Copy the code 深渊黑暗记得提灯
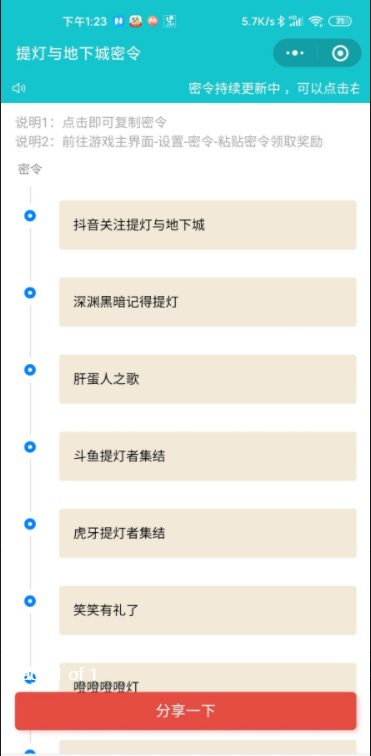 207,302
